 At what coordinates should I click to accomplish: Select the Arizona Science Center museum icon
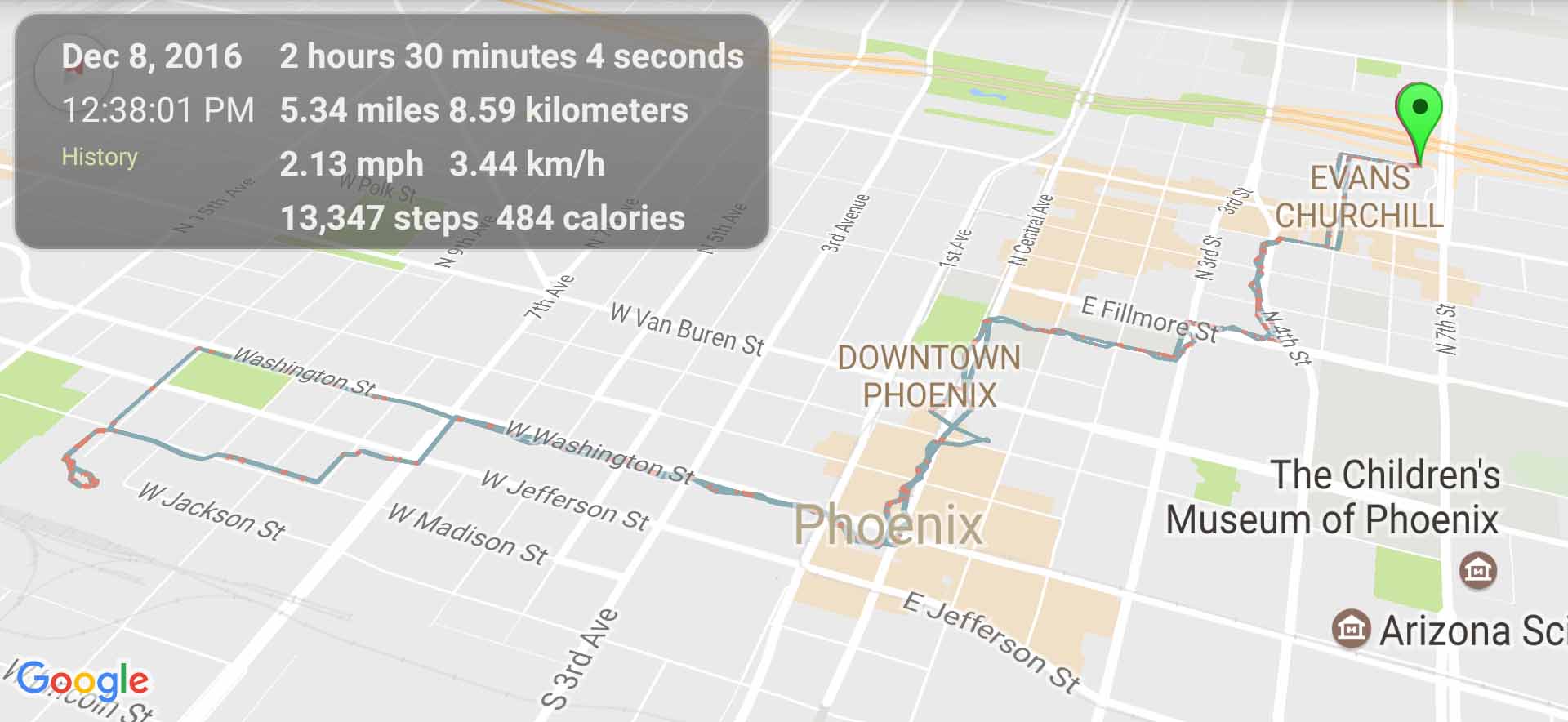point(1350,629)
